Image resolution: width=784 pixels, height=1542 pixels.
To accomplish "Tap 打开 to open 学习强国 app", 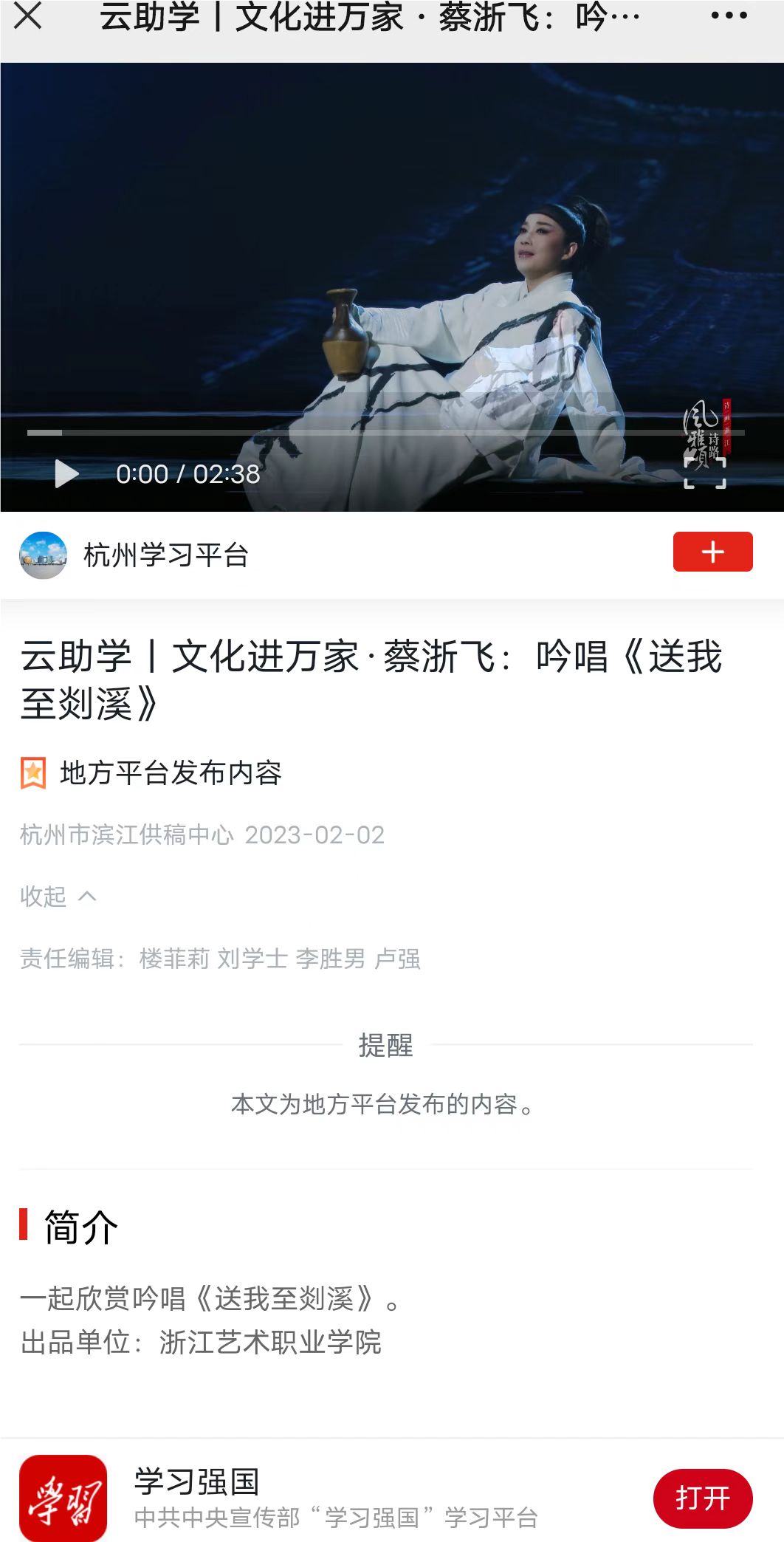I will (x=702, y=1498).
